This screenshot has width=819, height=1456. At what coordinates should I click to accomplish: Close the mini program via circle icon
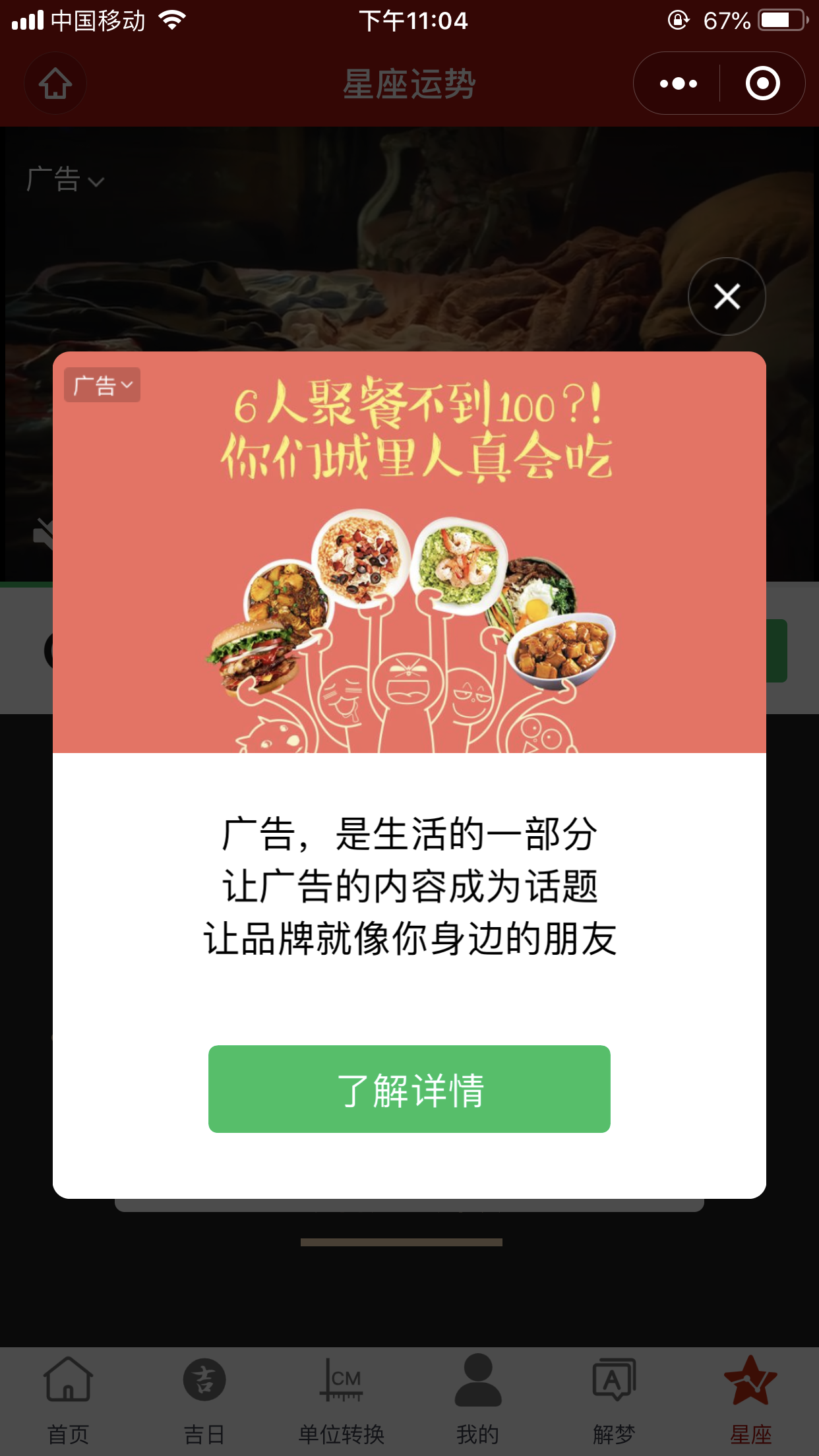coord(762,84)
